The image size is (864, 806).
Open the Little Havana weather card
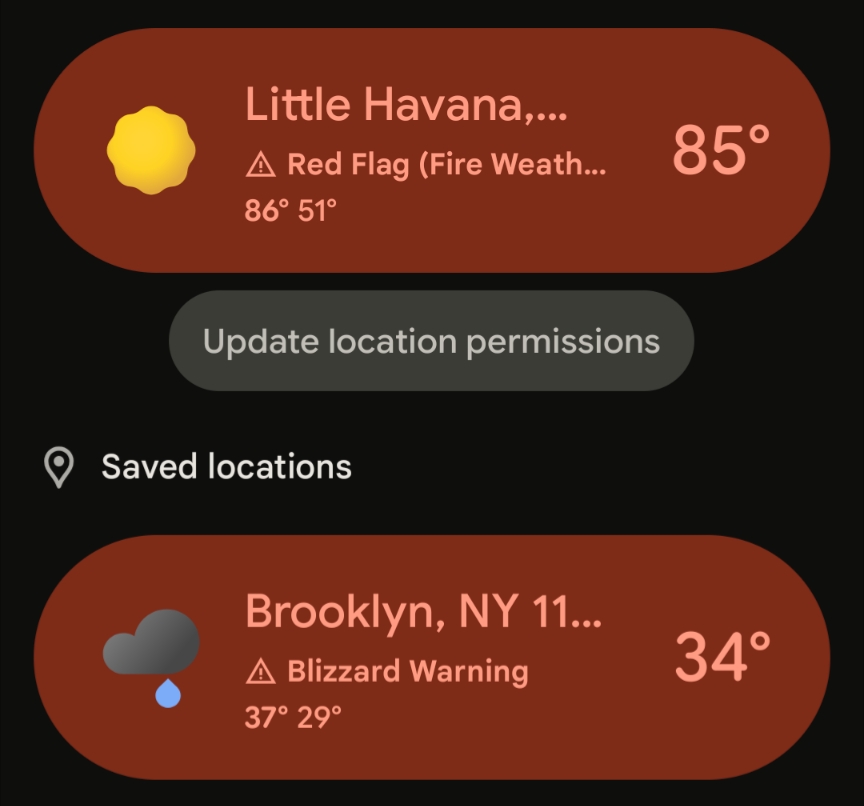tap(432, 150)
